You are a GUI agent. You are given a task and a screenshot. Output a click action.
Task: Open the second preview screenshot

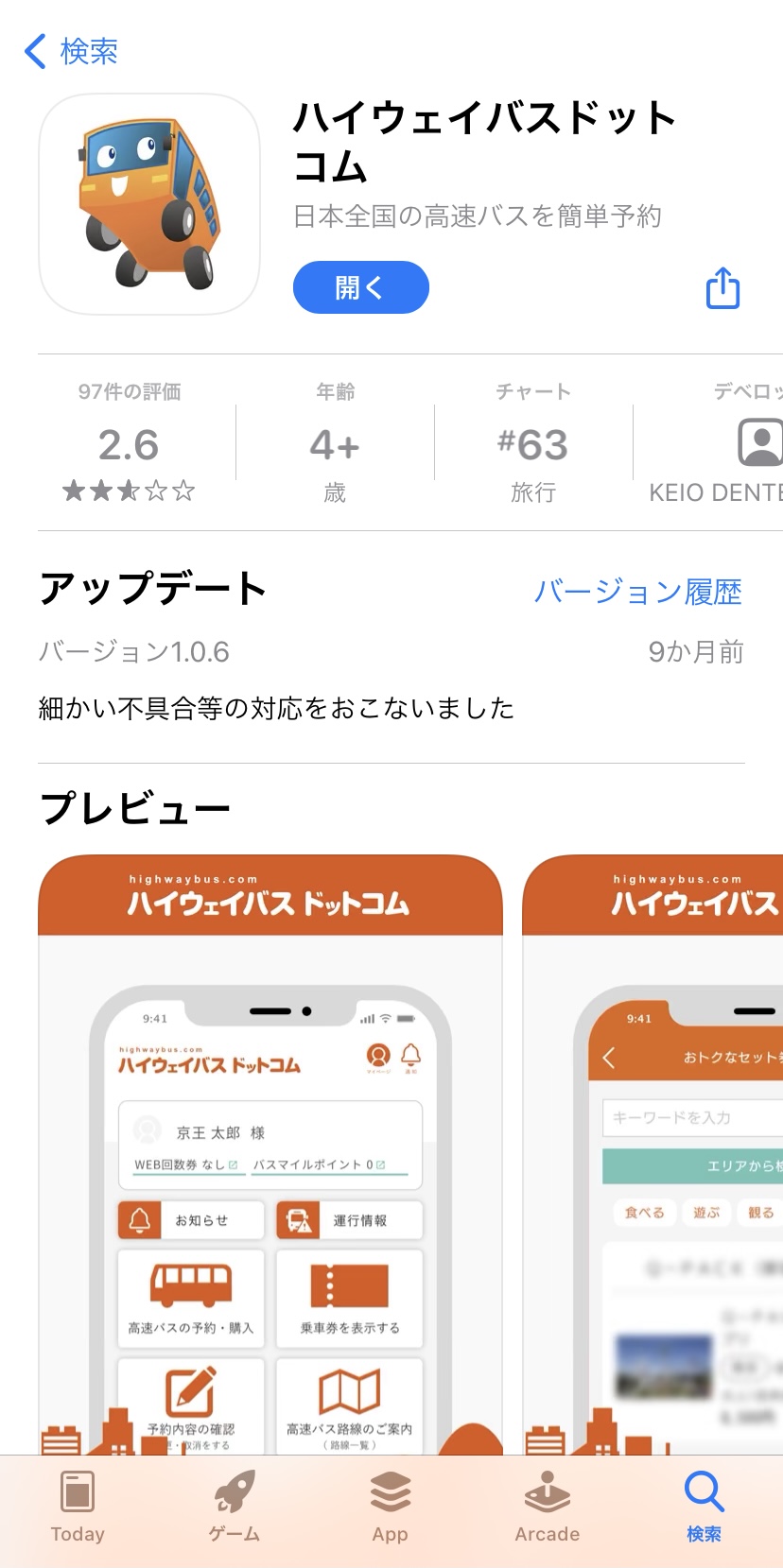(x=652, y=1155)
